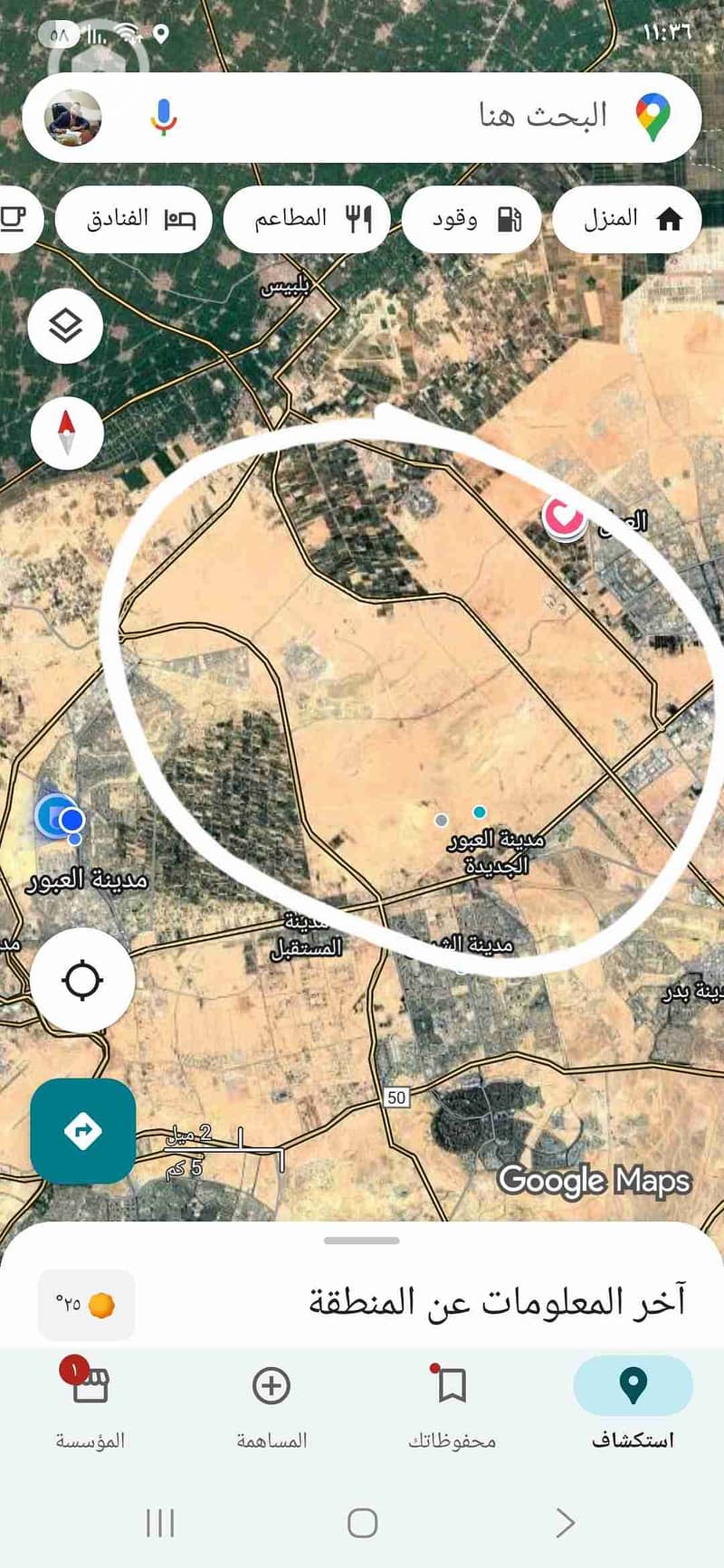Toggle the الفنادق hotels filter chip

[132, 218]
